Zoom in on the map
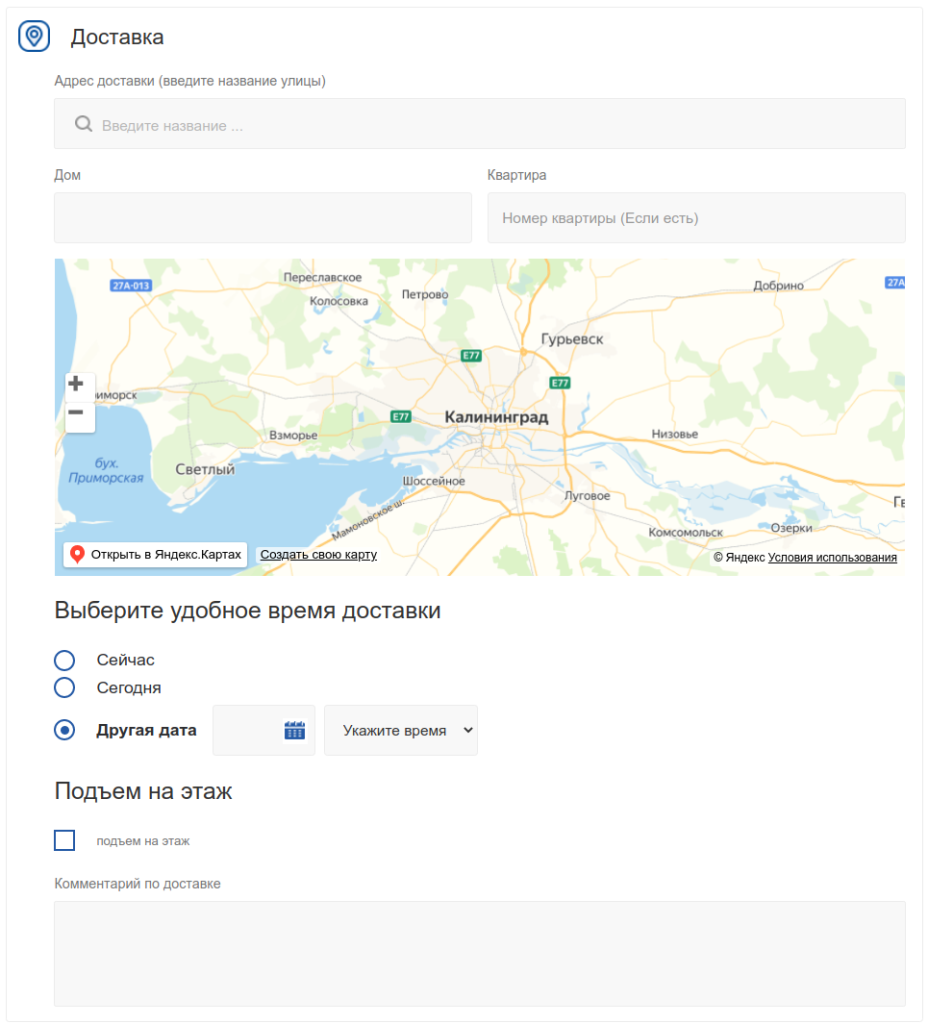928x1024 pixels. point(76,384)
